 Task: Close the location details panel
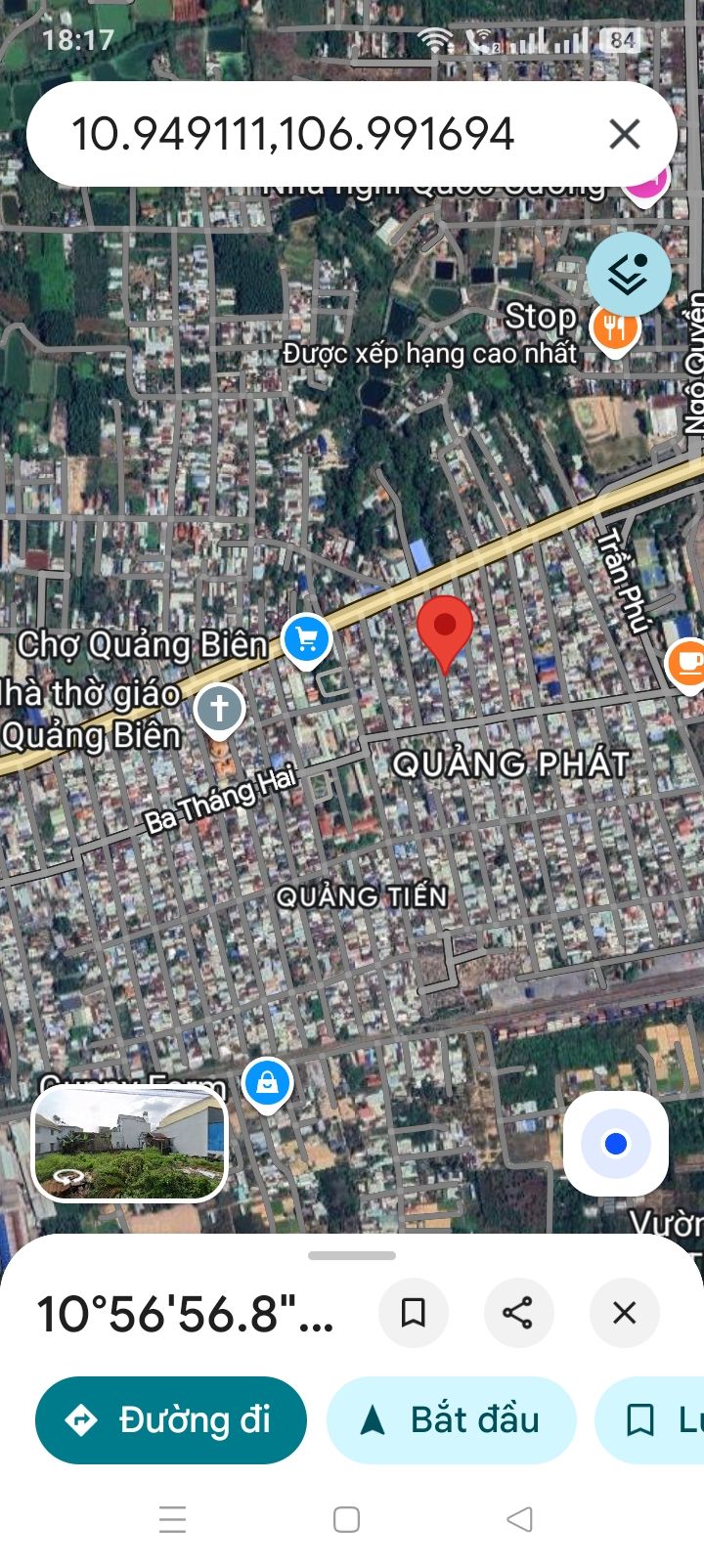coord(624,1312)
